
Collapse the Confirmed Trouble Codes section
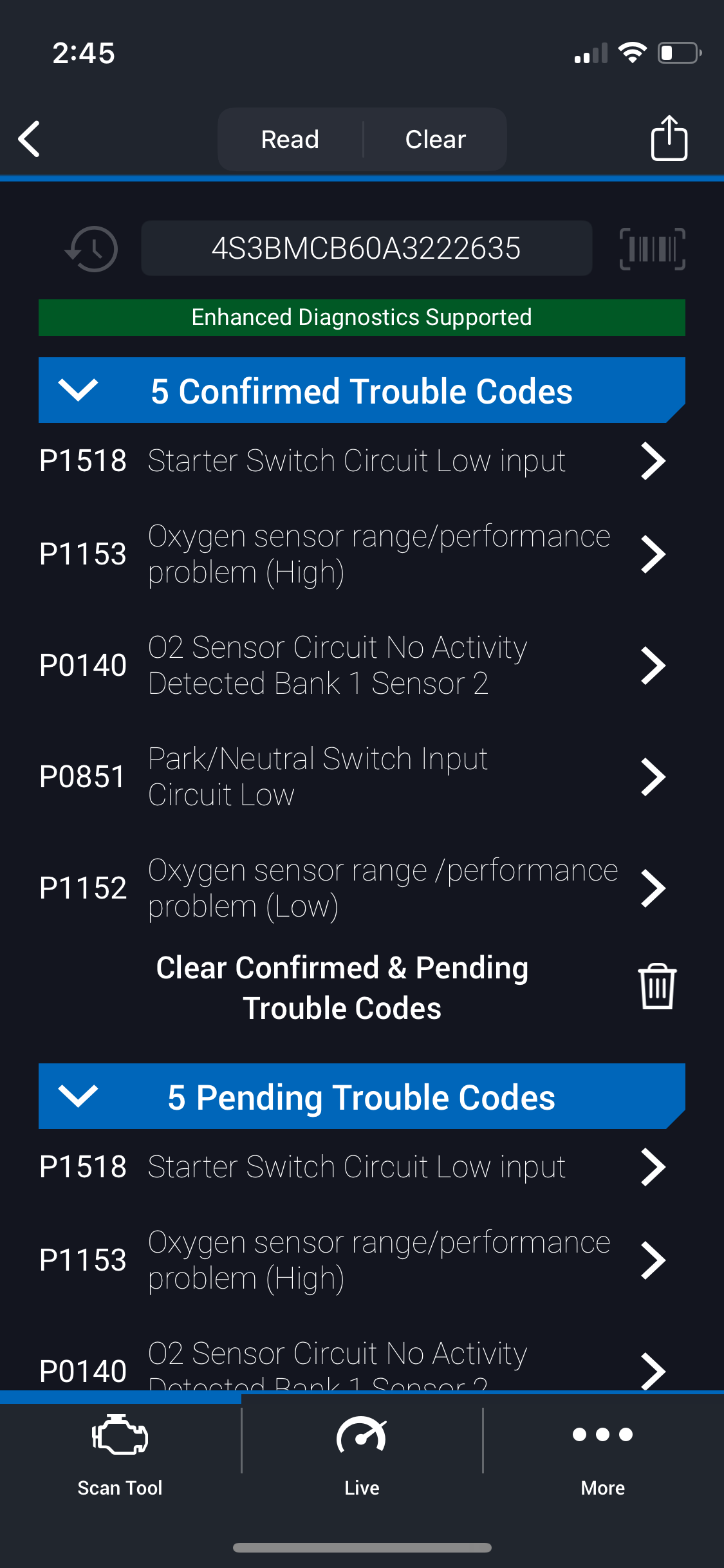[78, 391]
